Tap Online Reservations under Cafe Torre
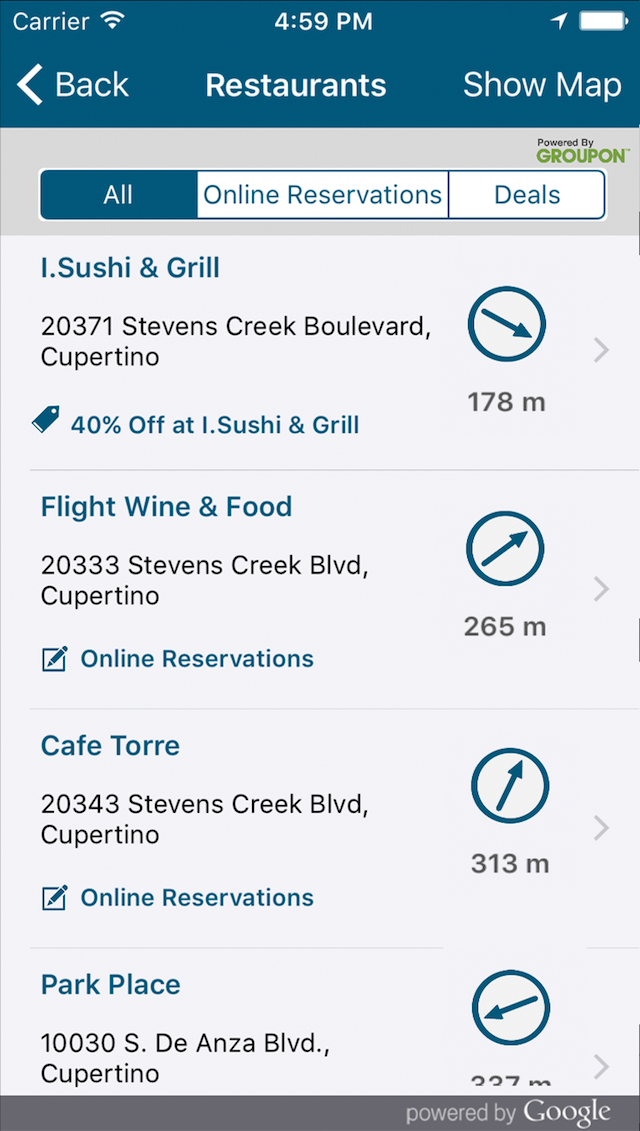This screenshot has width=640, height=1131. click(x=196, y=898)
